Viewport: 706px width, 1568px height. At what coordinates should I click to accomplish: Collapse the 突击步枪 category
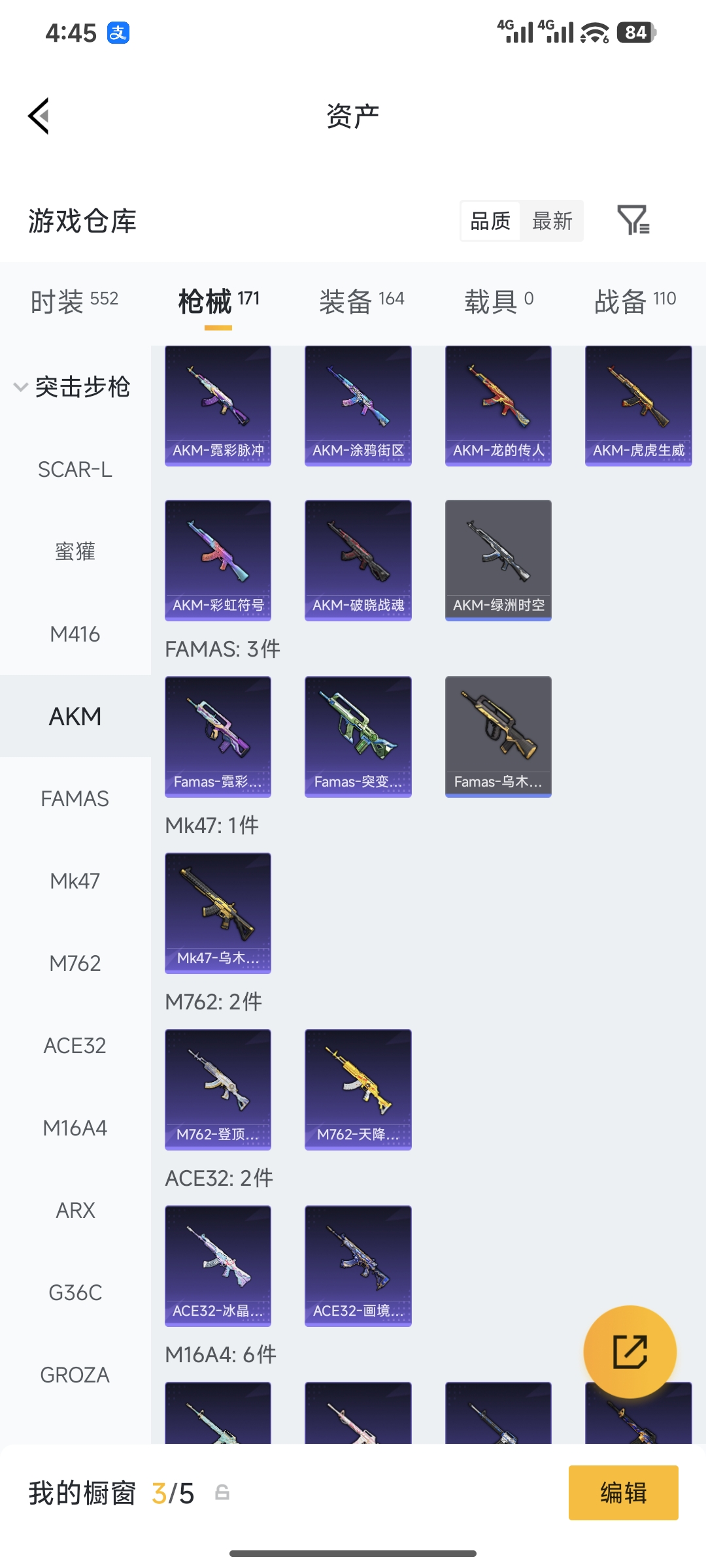coord(83,387)
